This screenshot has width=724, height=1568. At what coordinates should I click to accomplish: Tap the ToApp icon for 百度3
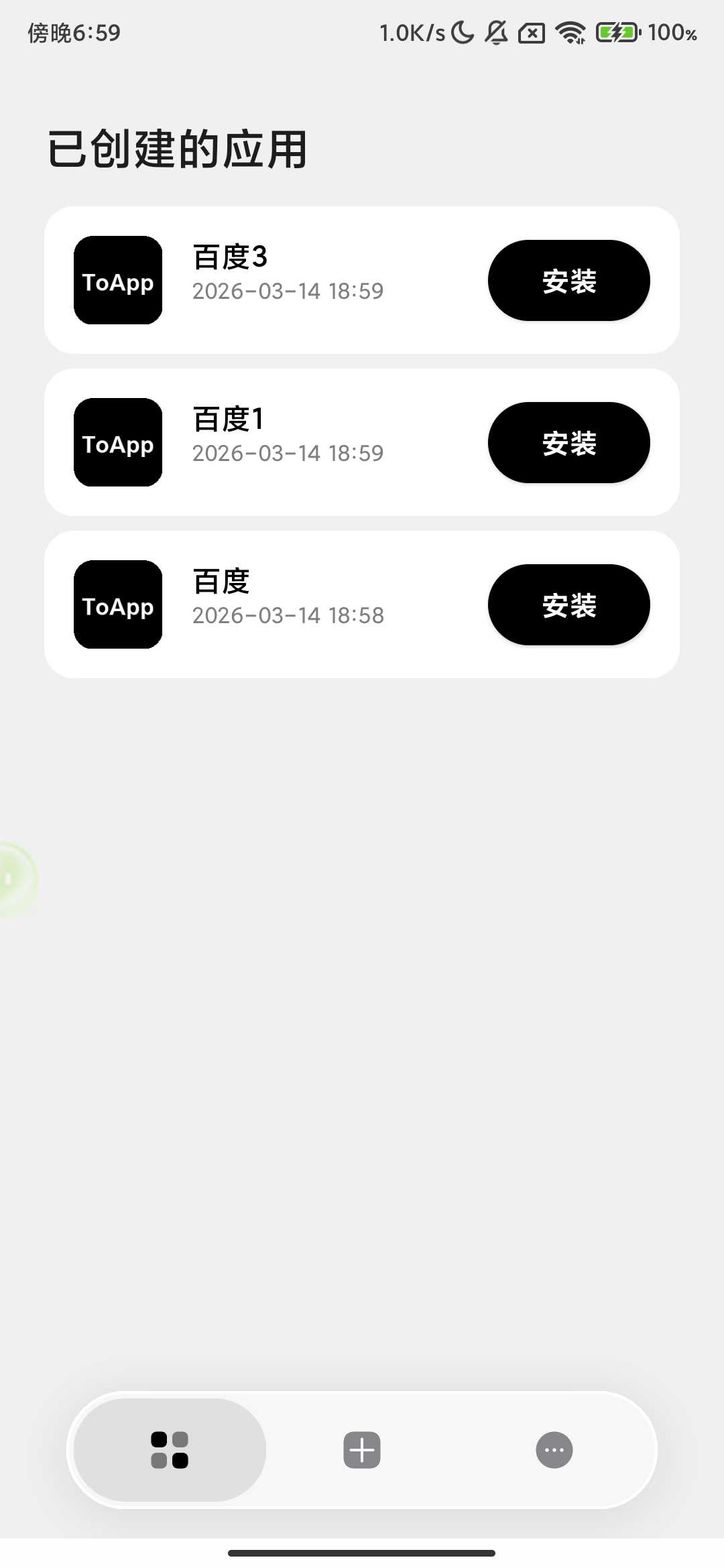coord(117,280)
